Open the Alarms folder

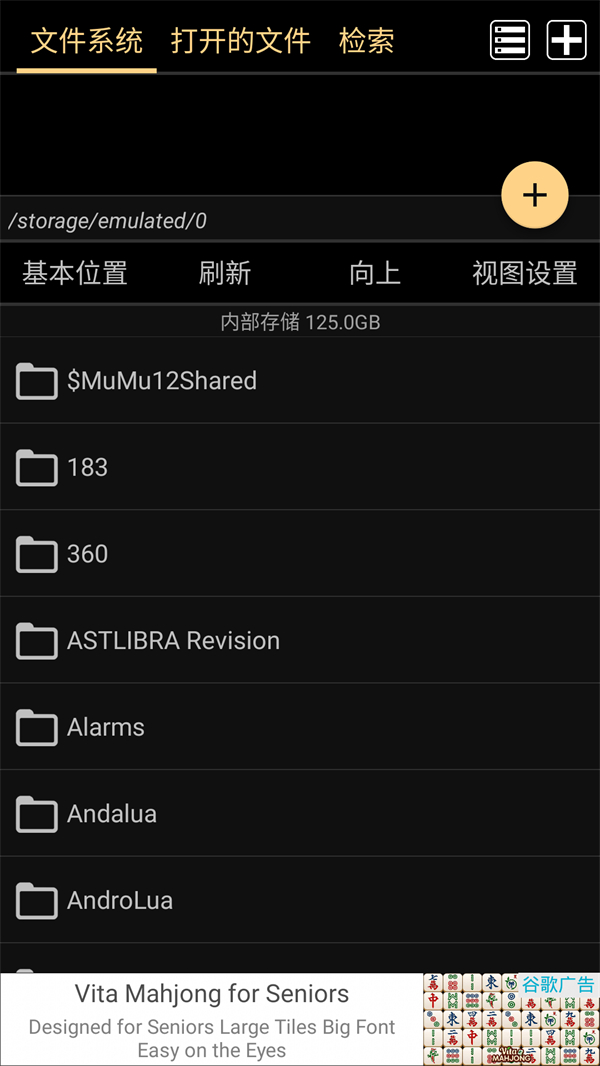pos(105,728)
